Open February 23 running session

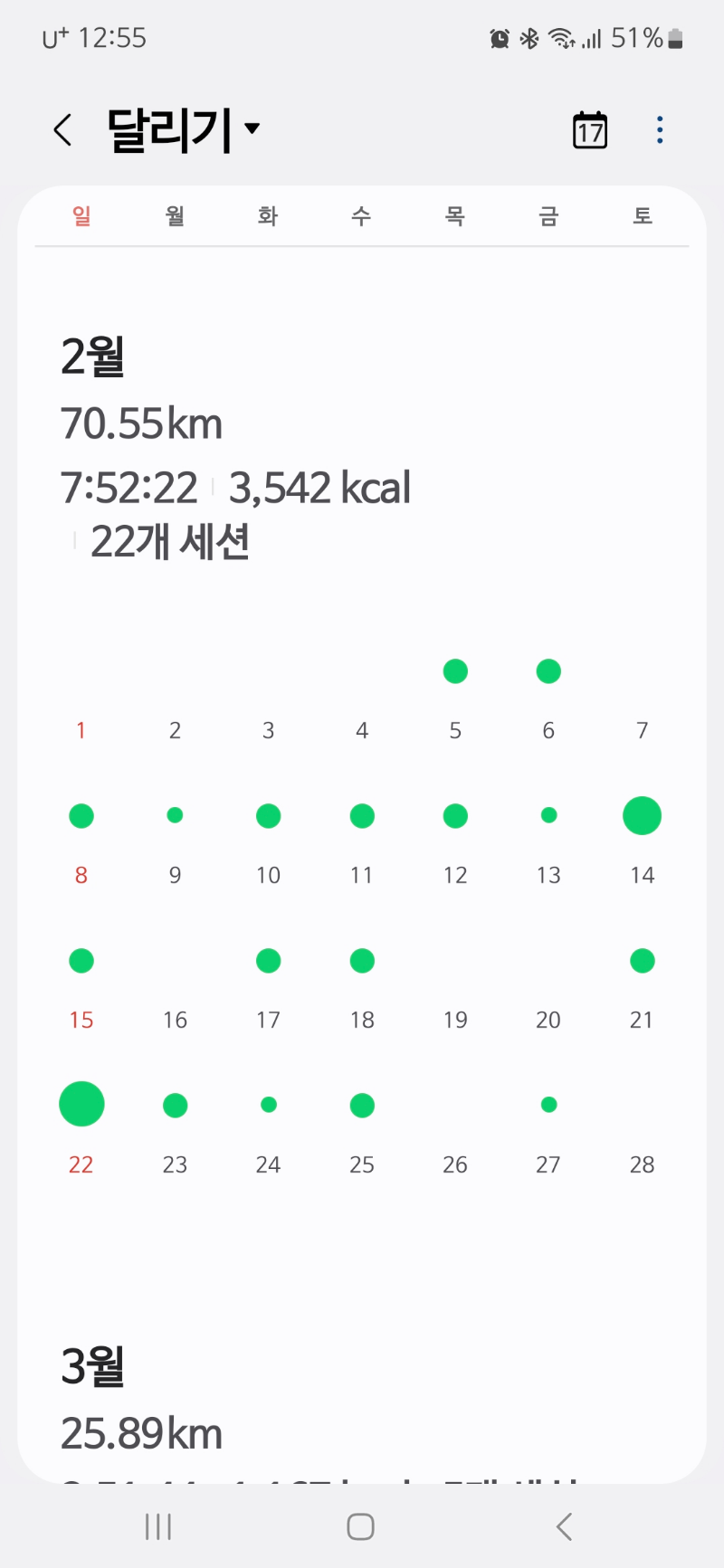coord(175,1106)
